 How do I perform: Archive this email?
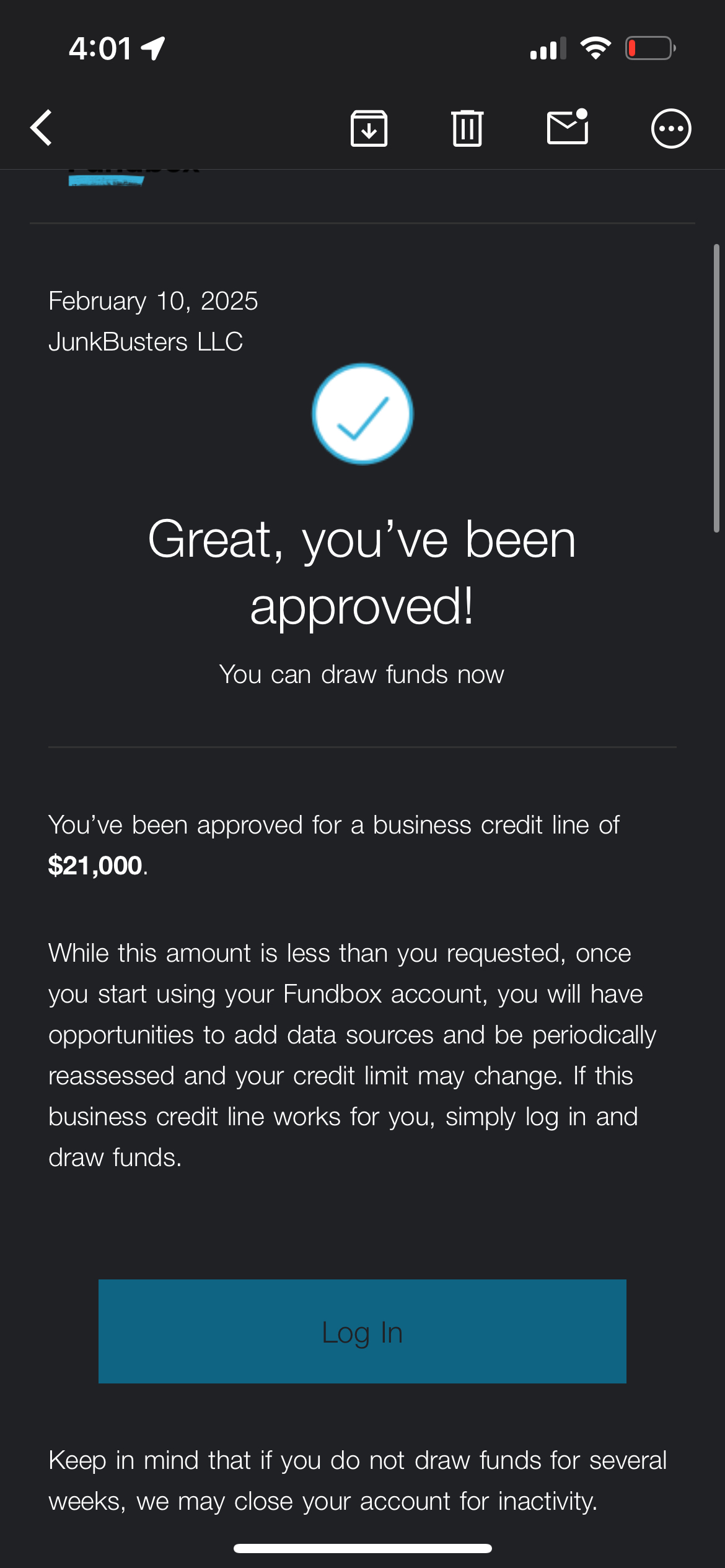pyautogui.click(x=369, y=128)
